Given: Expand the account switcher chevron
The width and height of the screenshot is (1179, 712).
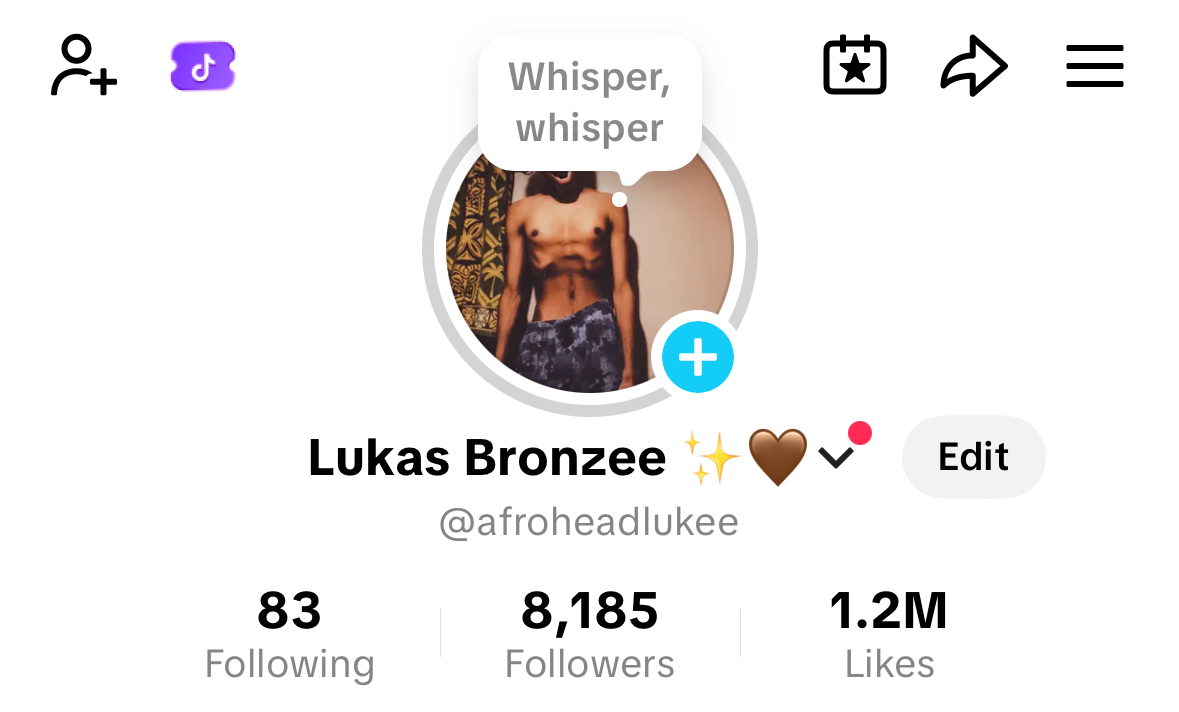Looking at the screenshot, I should 835,458.
